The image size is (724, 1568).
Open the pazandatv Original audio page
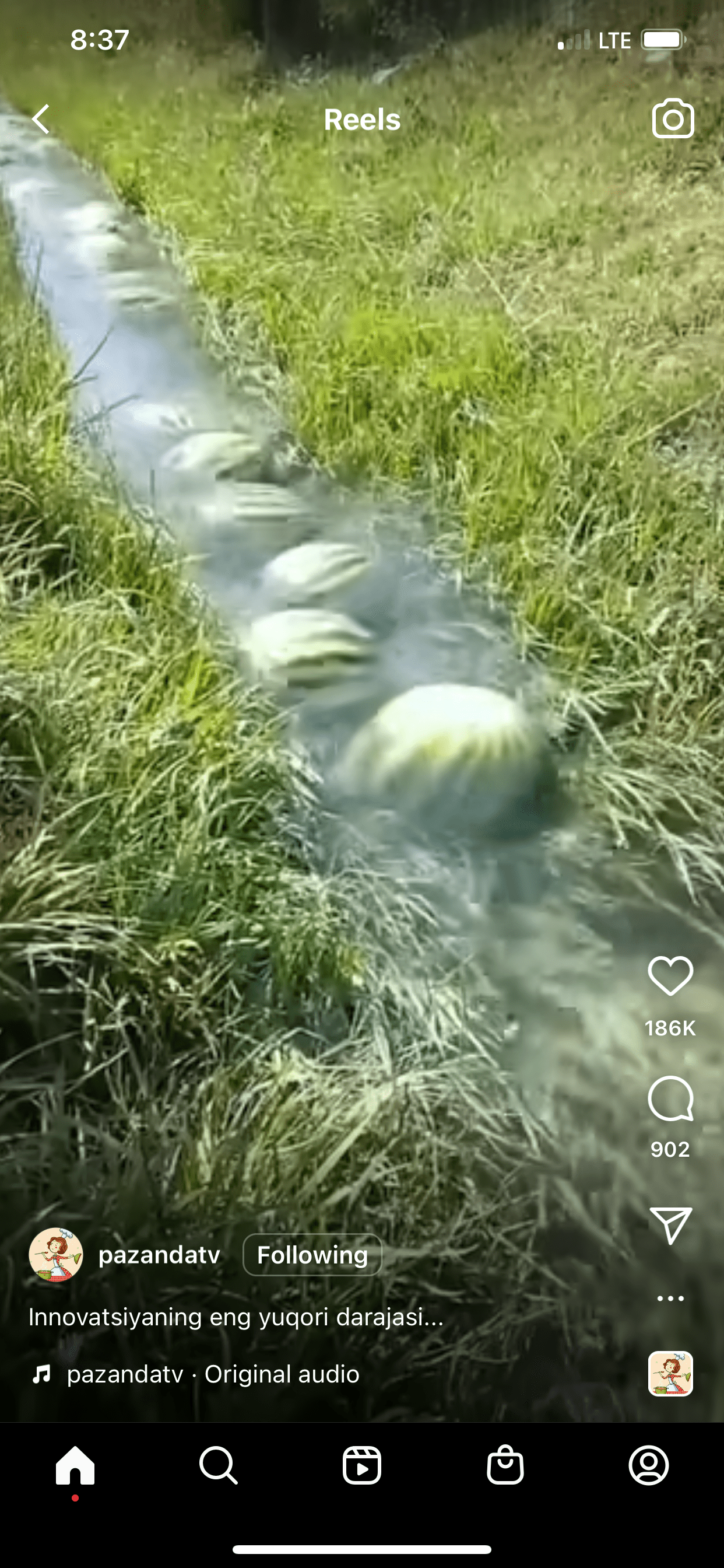point(213,1374)
